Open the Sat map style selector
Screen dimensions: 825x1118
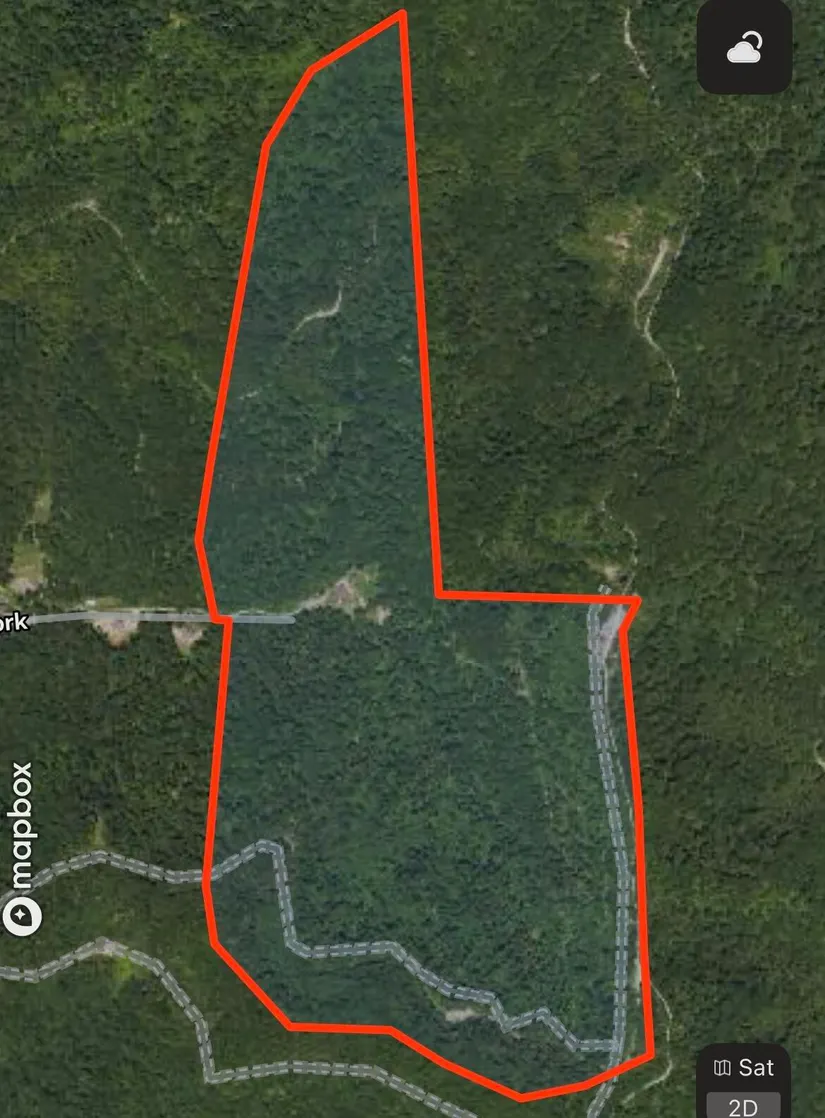(x=744, y=1068)
